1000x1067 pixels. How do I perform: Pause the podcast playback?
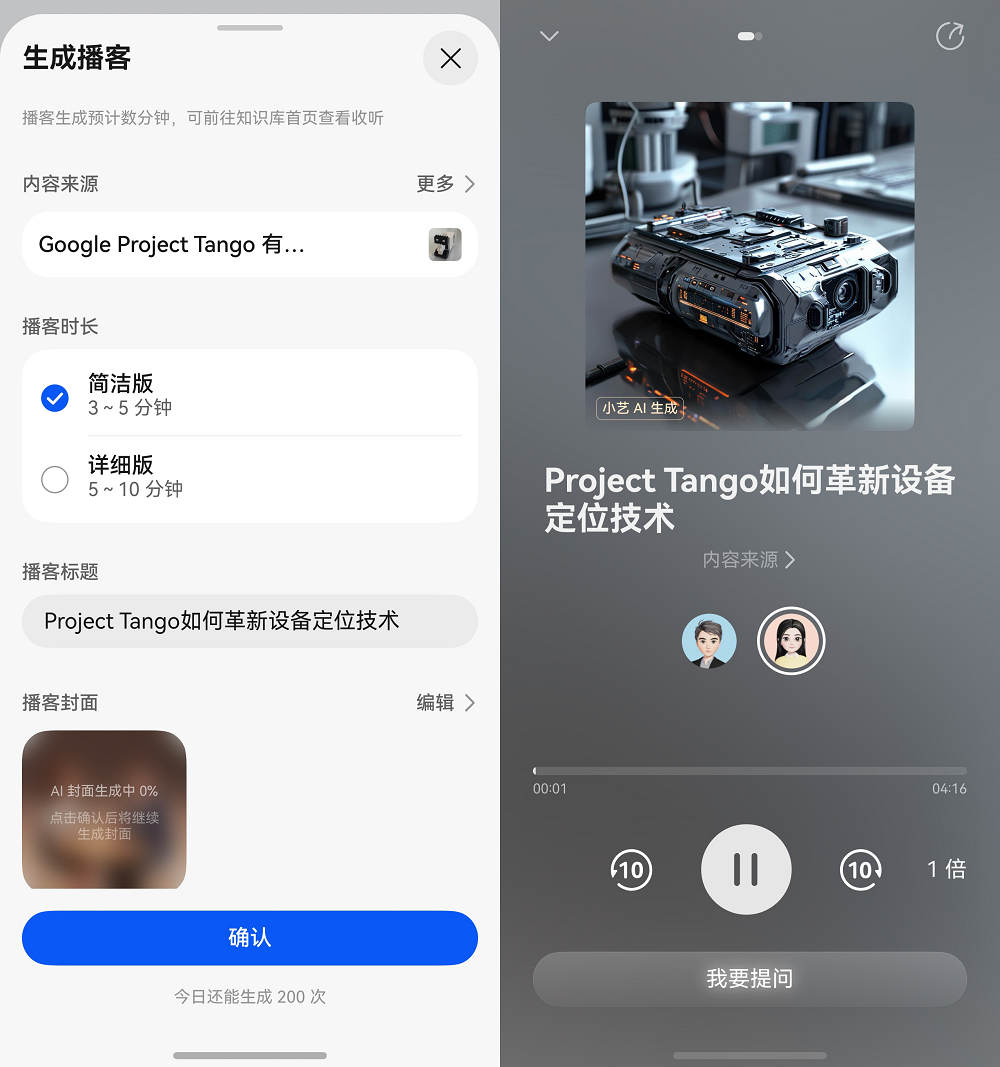(x=746, y=870)
